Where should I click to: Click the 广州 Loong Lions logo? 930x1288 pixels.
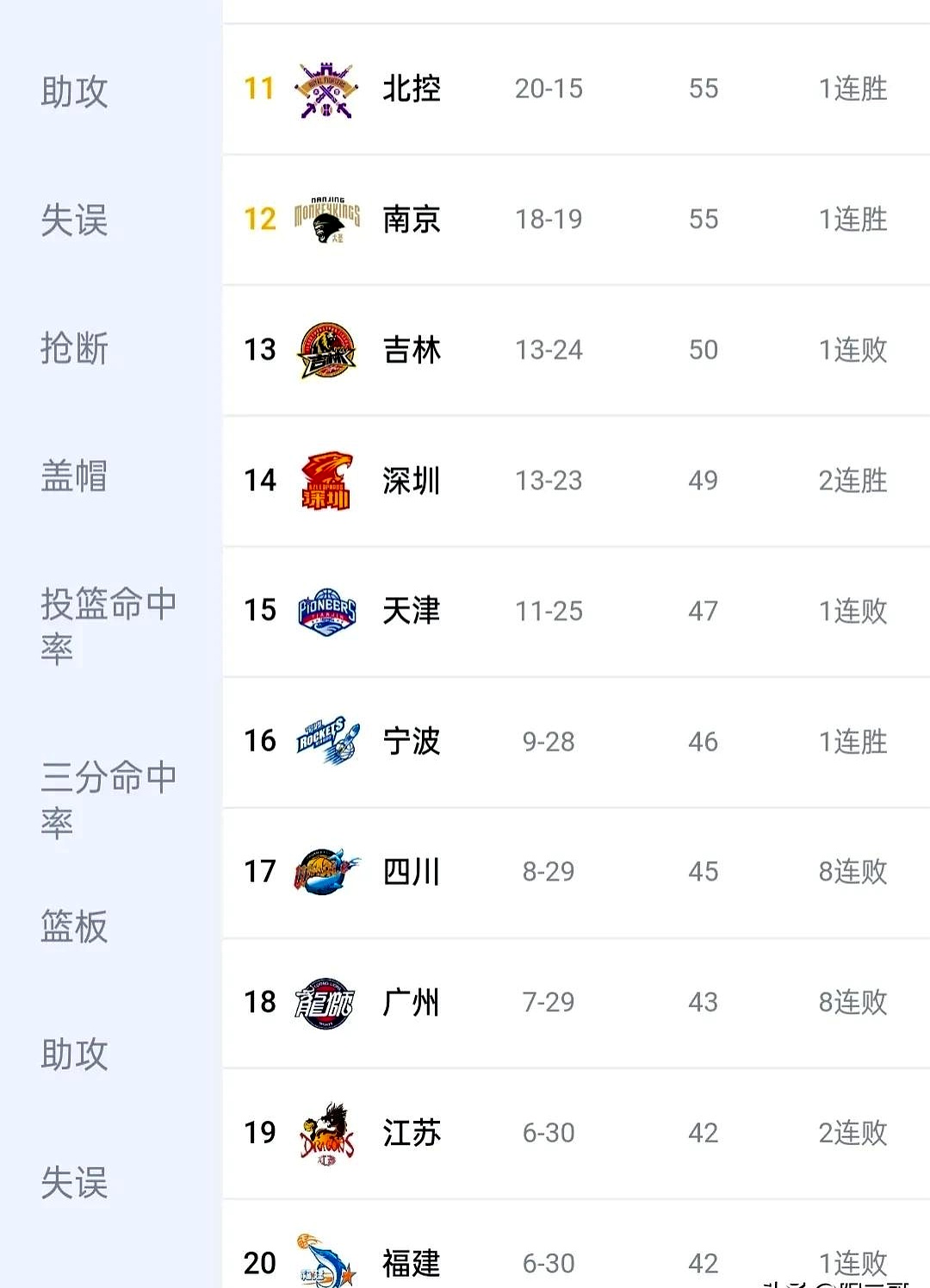[325, 1002]
